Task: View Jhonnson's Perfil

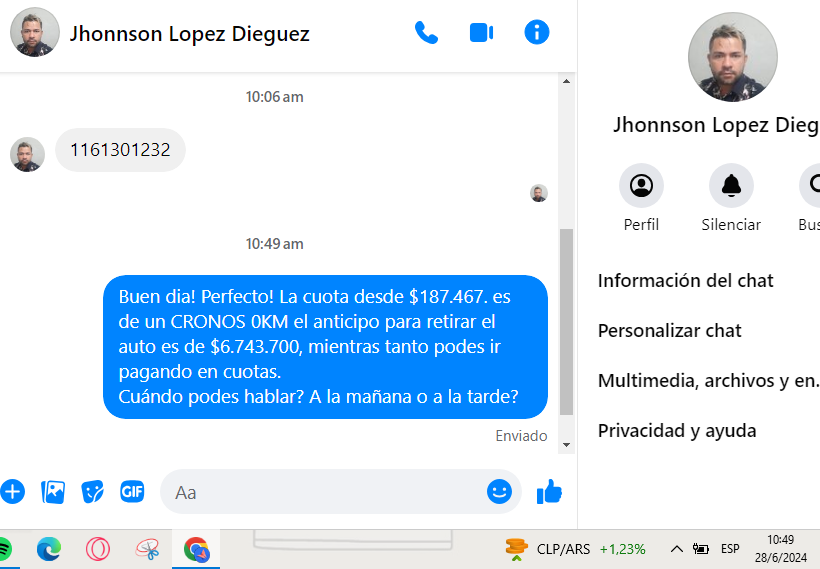Action: pyautogui.click(x=641, y=186)
